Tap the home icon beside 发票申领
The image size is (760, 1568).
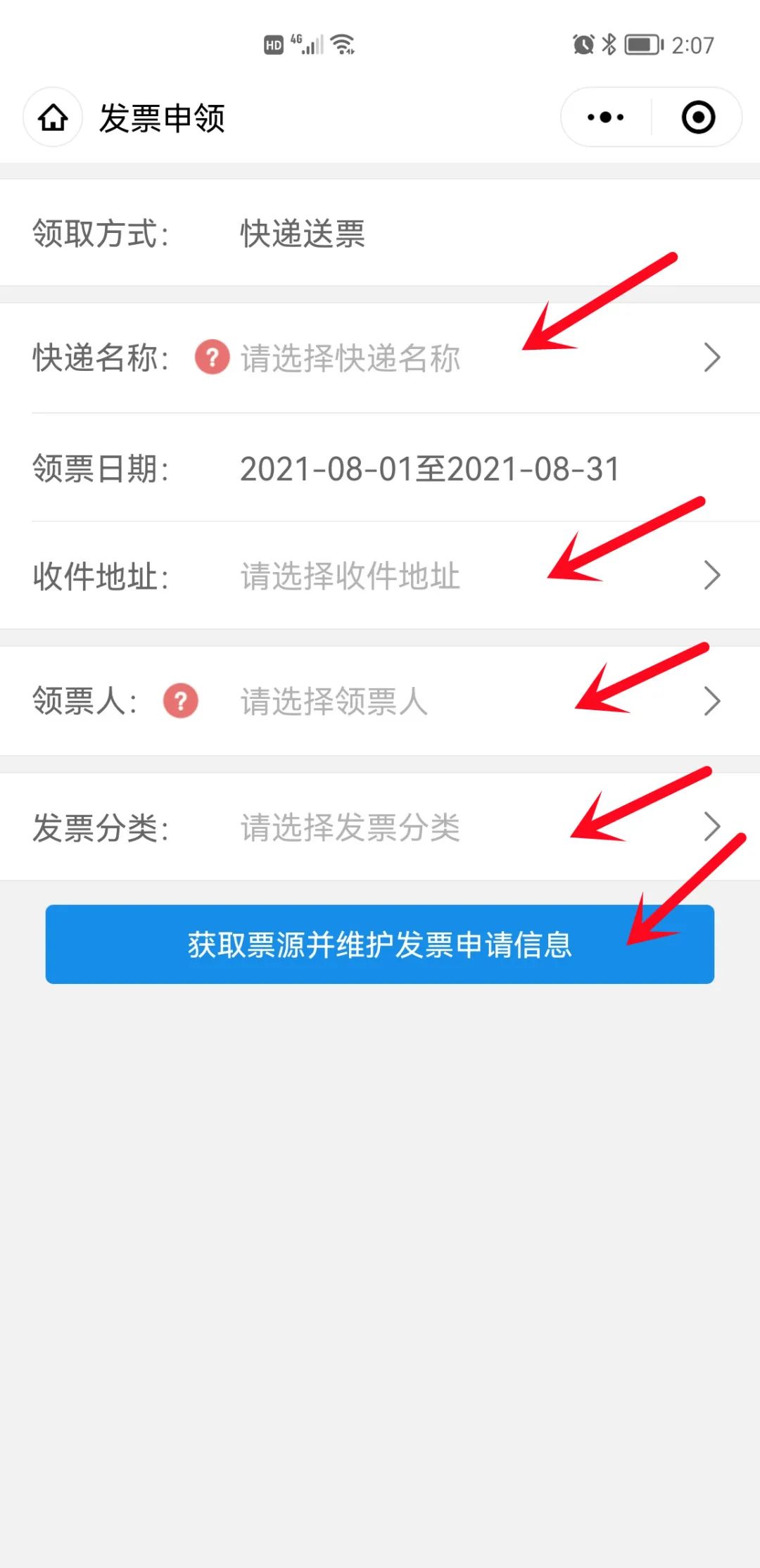click(x=53, y=118)
